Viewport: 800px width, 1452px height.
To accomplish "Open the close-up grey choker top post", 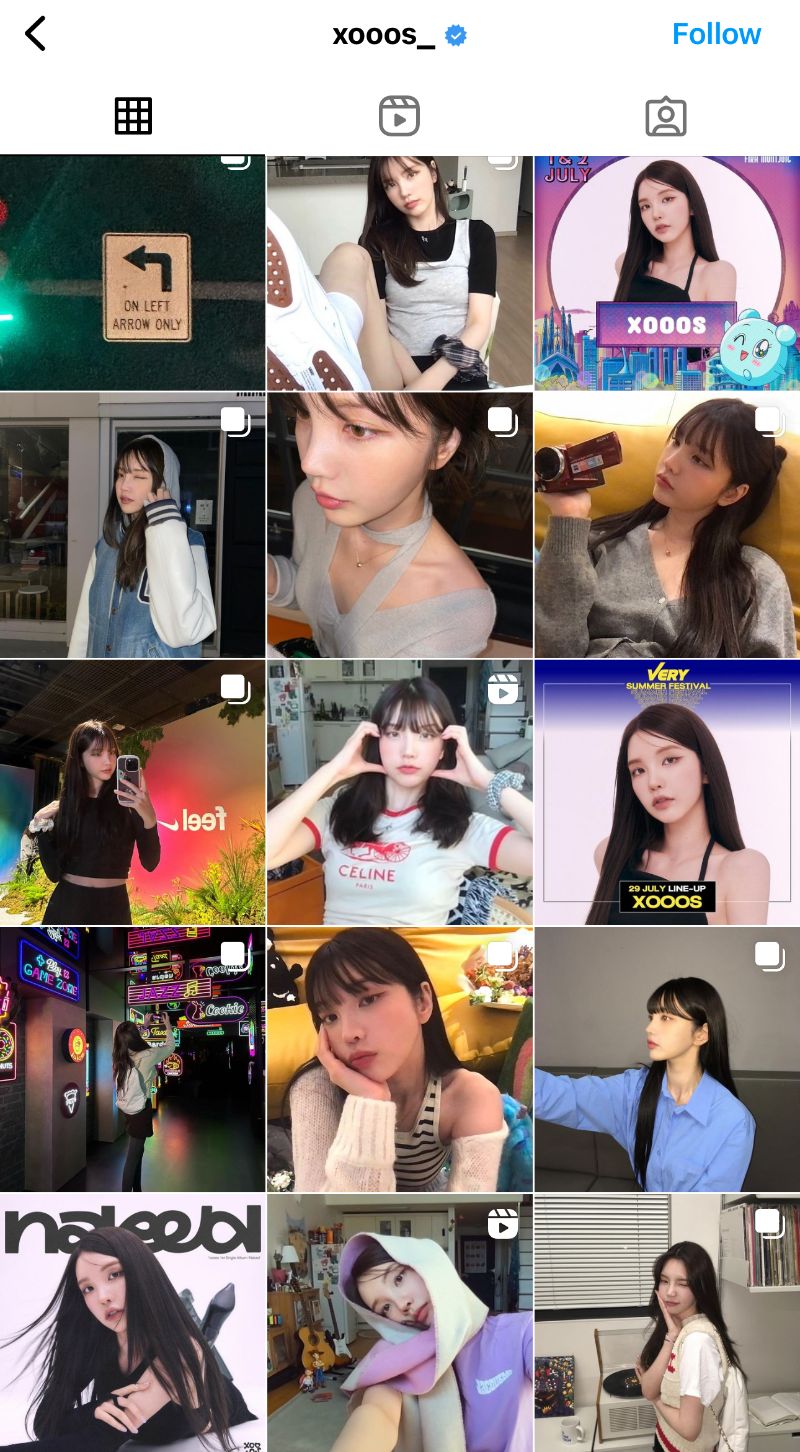I will (x=399, y=525).
